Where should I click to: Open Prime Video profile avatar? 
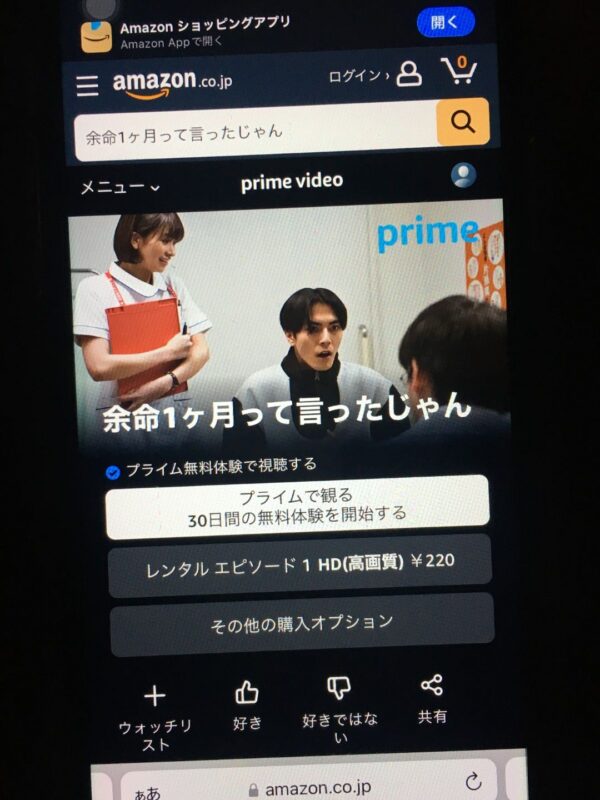pos(463,176)
